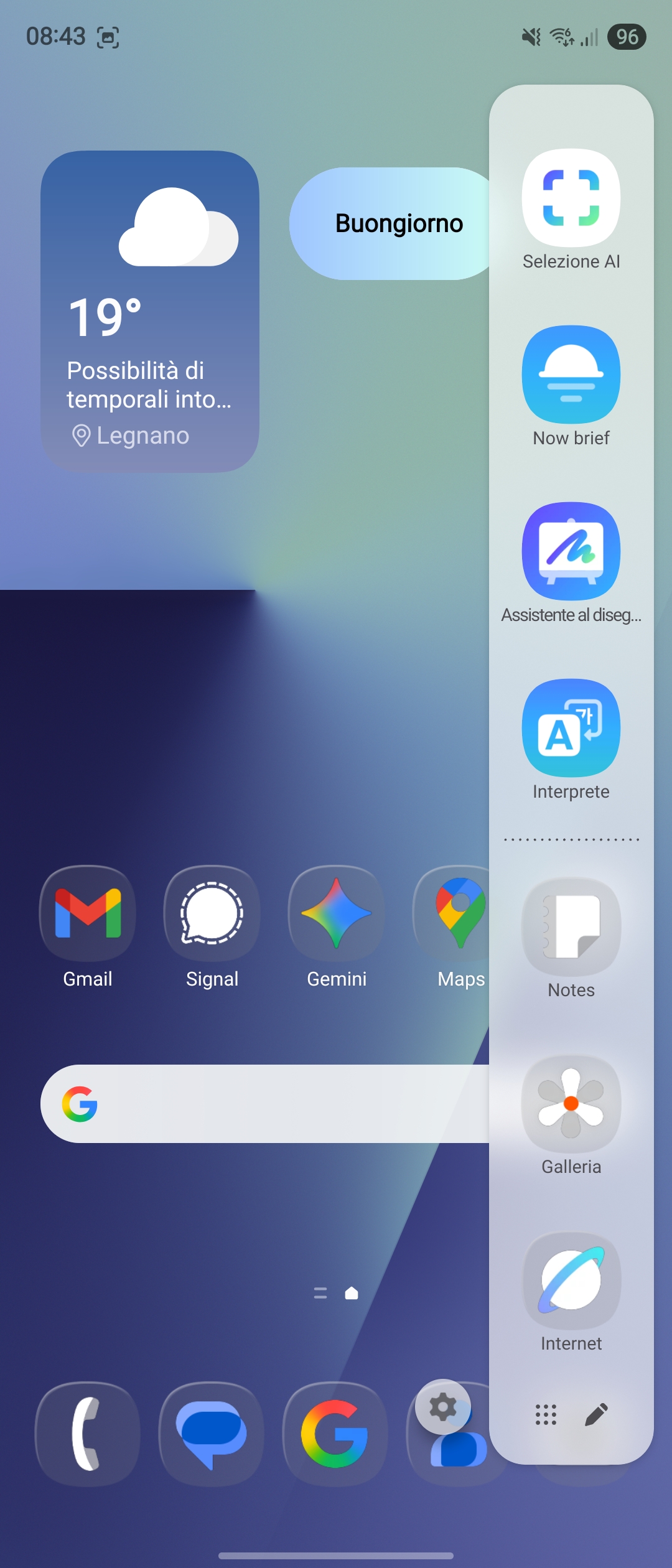Open the Phone dialer in the dock

tap(88, 1434)
